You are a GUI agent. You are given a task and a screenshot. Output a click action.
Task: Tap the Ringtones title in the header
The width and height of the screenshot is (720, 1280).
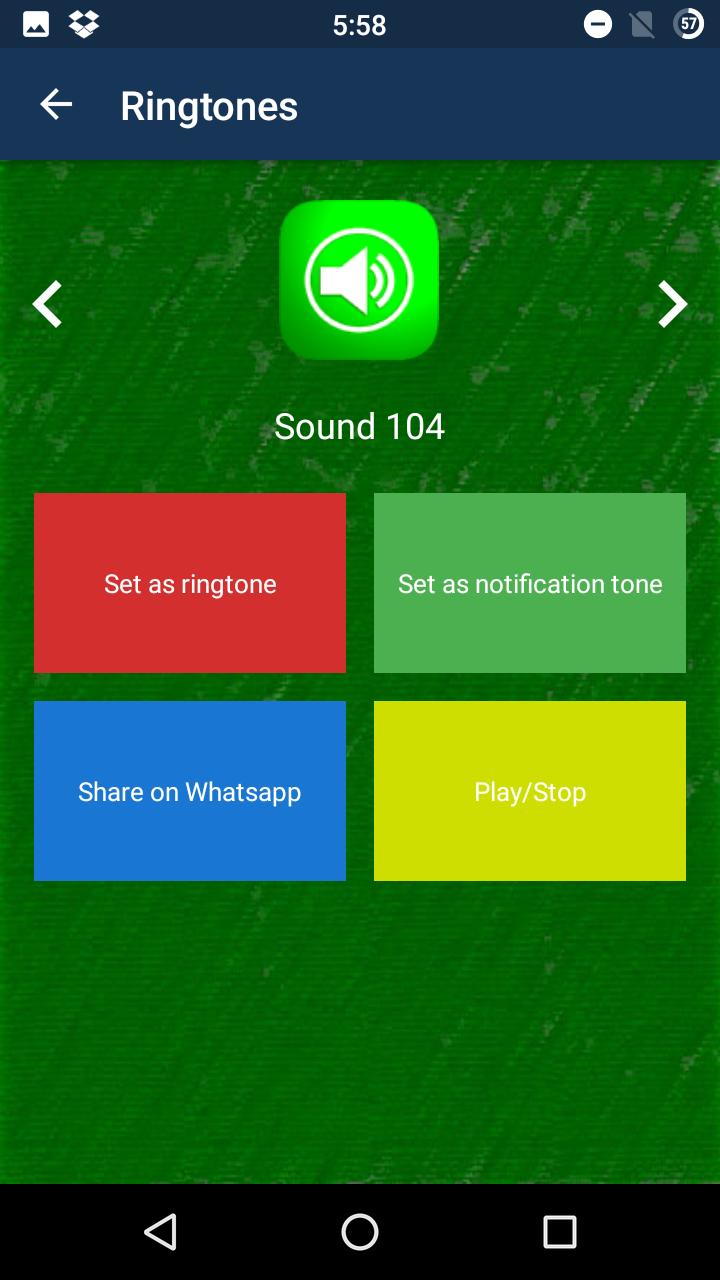(x=208, y=104)
